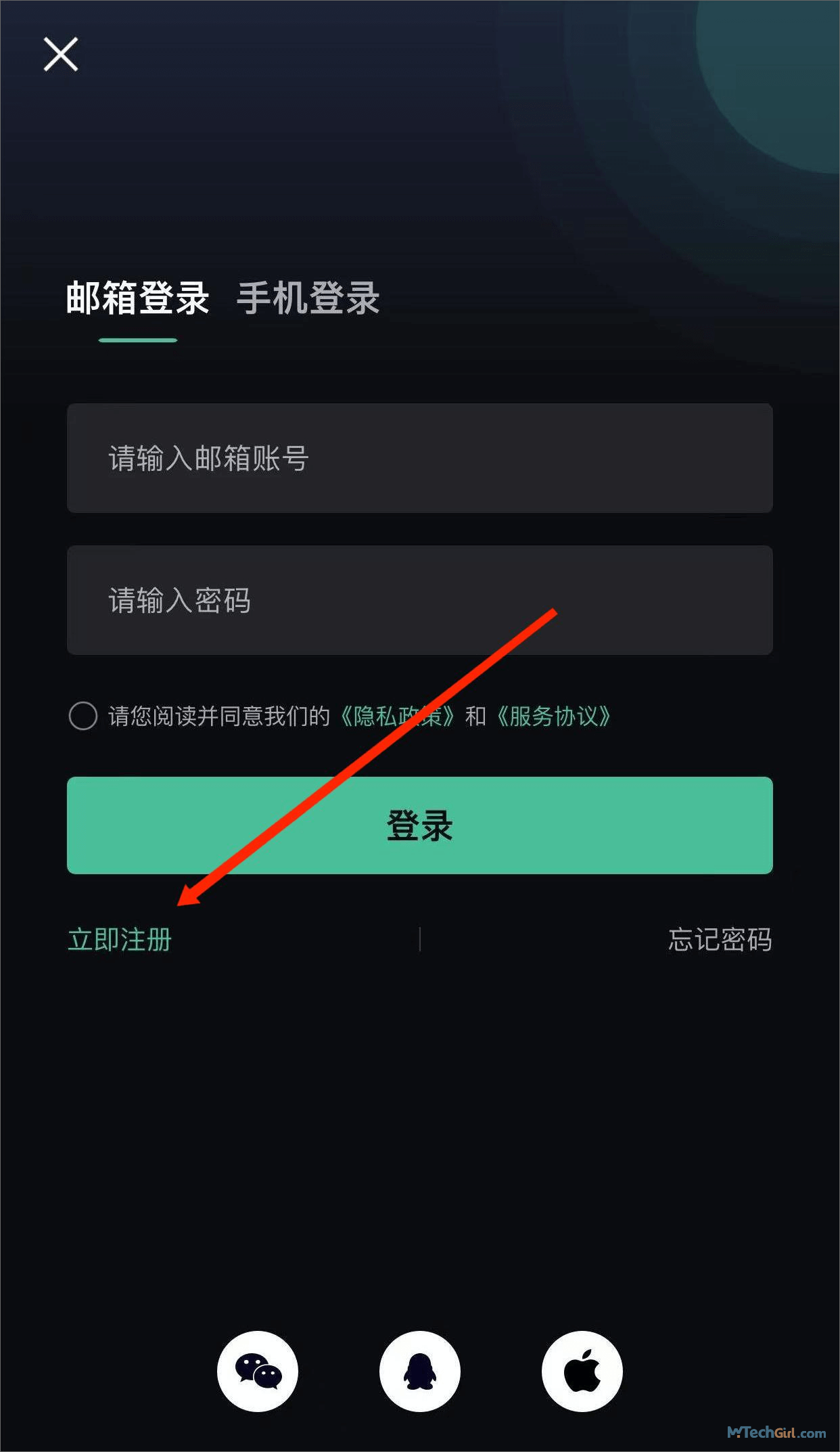Switch to the 手机登录 tab
The image size is (840, 1452).
click(x=308, y=298)
